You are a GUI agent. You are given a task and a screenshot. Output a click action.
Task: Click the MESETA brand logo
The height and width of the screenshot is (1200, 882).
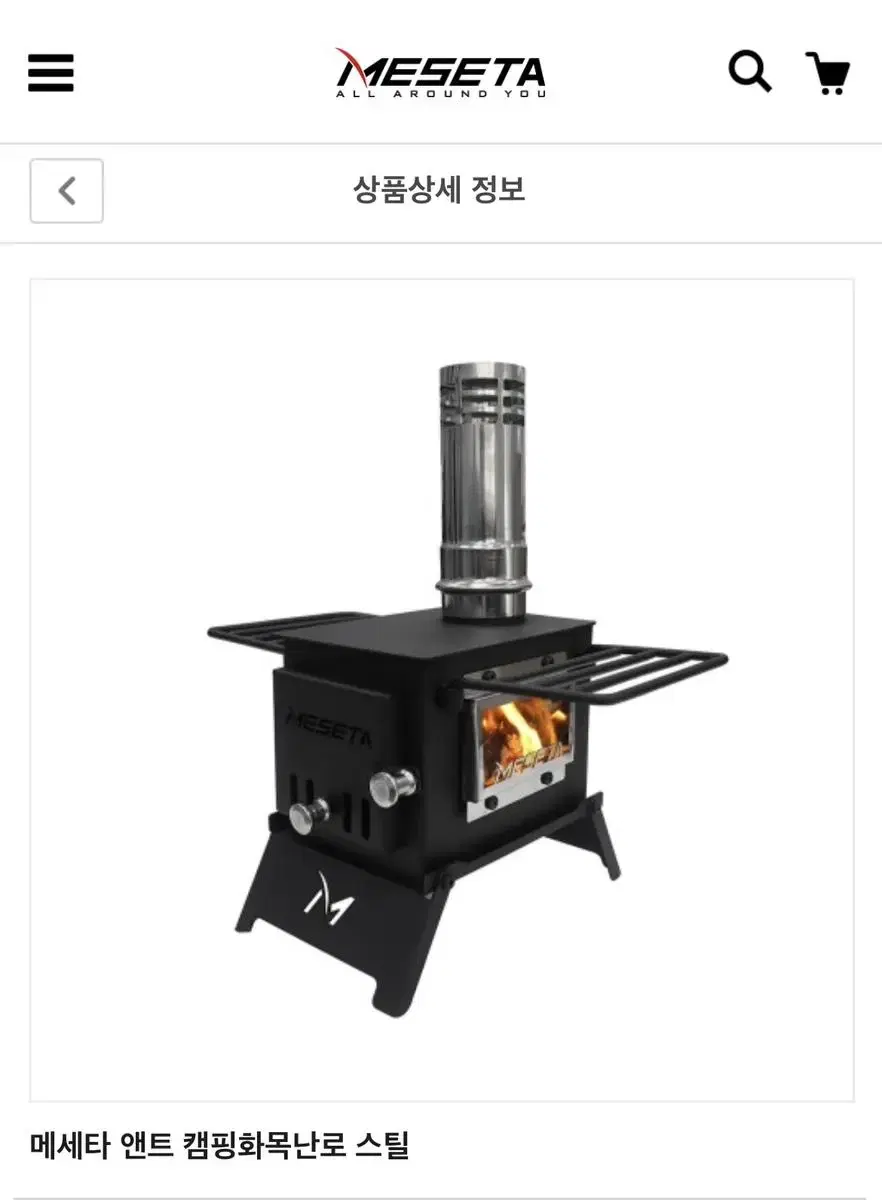pyautogui.click(x=440, y=70)
